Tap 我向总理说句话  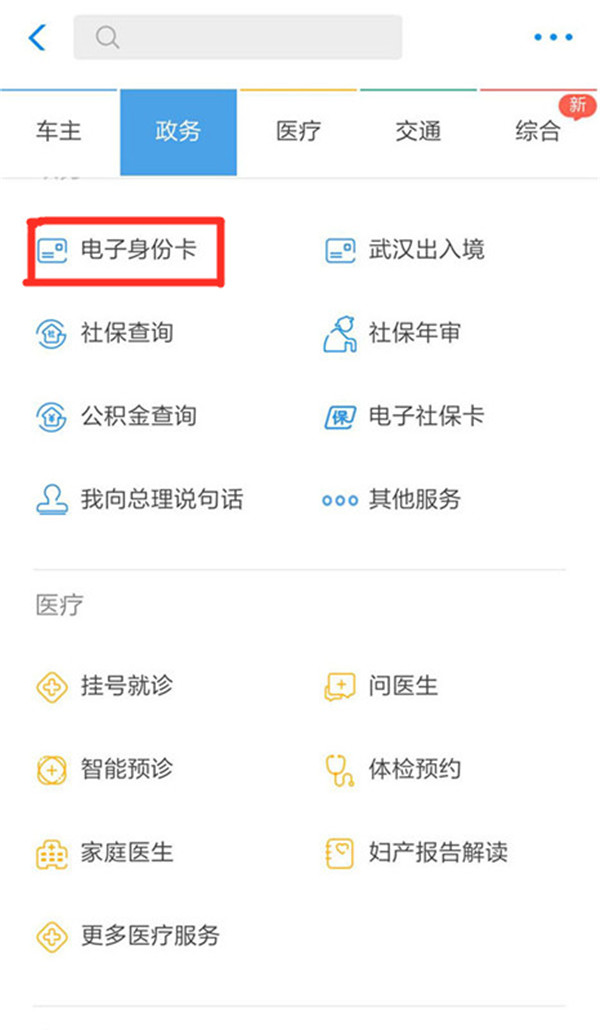(140, 499)
